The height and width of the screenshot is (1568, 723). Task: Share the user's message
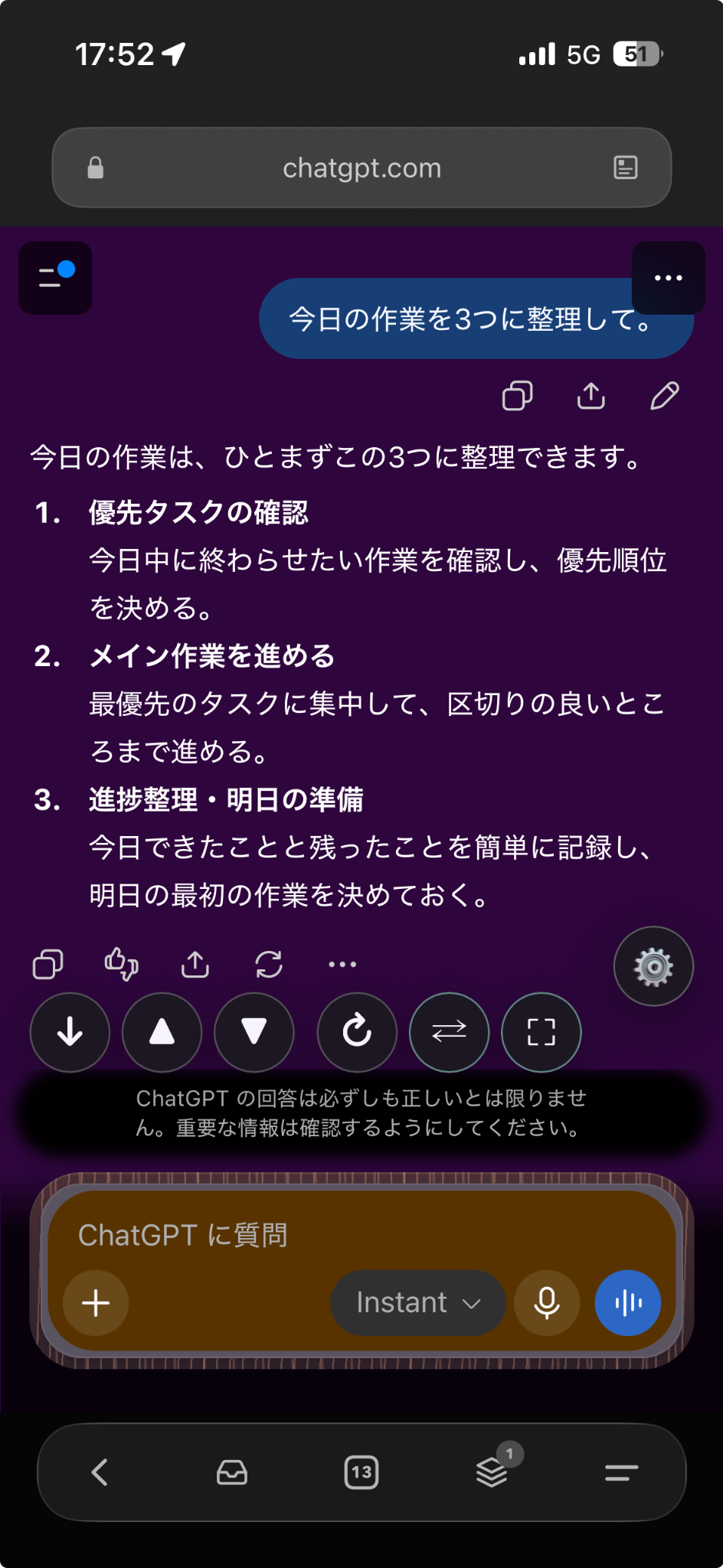(x=591, y=396)
